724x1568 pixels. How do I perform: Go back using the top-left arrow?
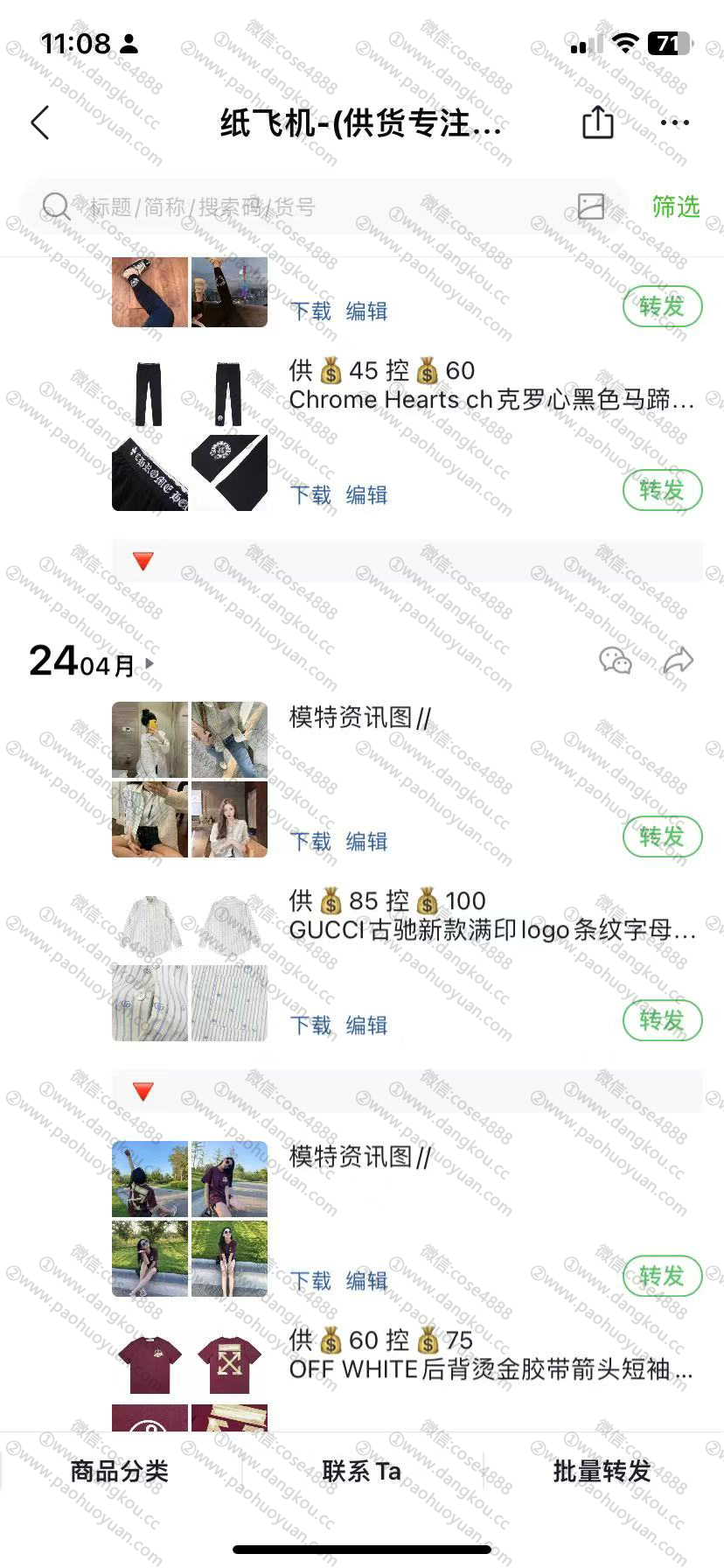(x=40, y=123)
